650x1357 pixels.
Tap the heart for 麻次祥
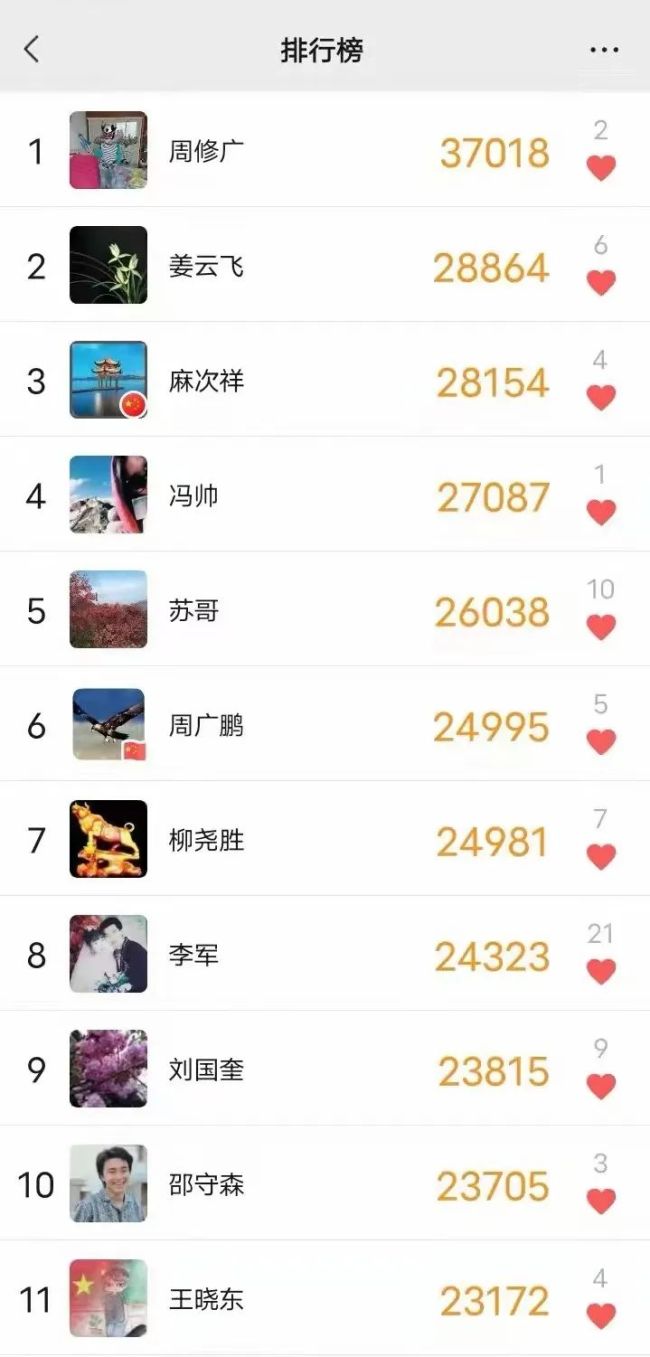click(x=601, y=398)
